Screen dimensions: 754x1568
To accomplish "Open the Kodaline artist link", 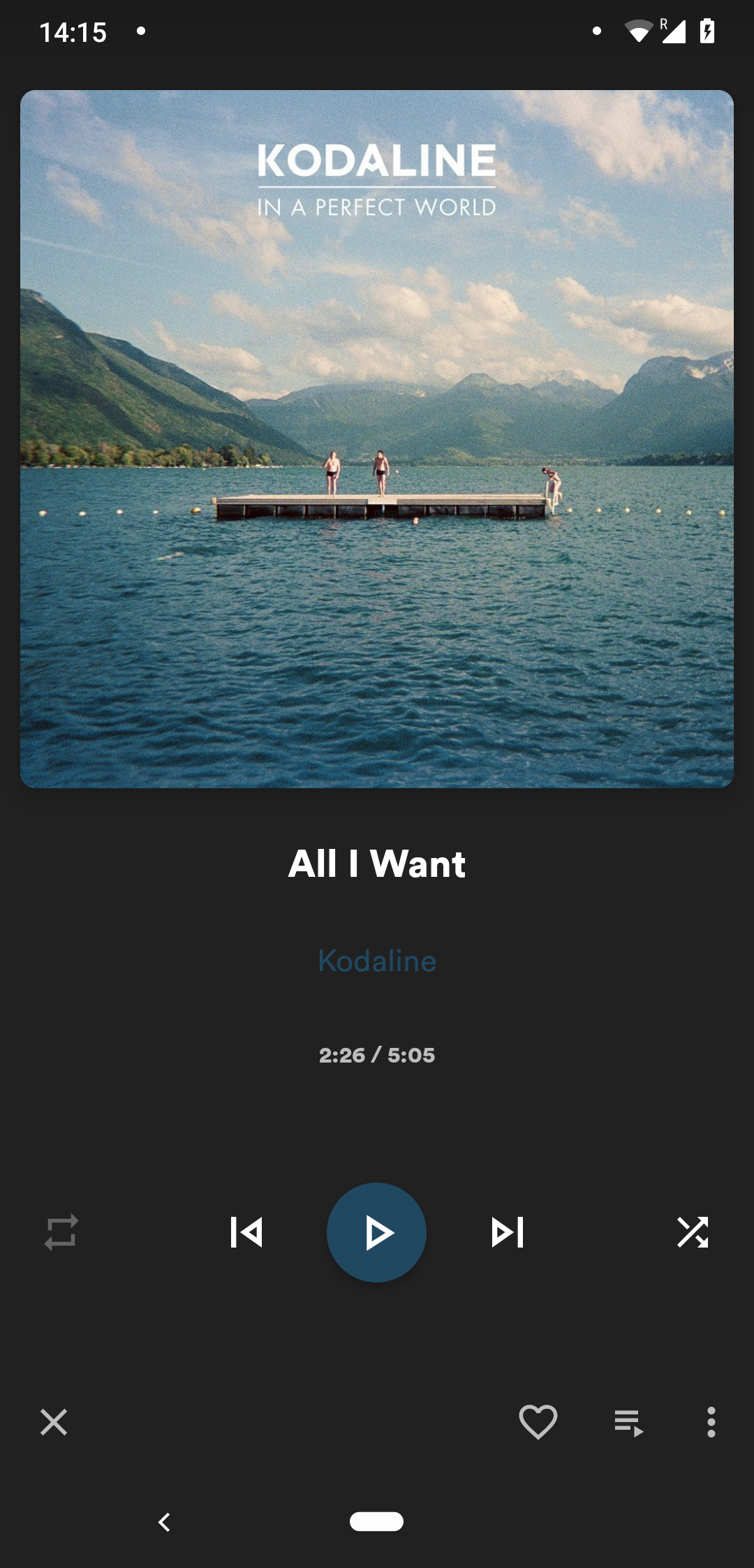I will coord(377,961).
